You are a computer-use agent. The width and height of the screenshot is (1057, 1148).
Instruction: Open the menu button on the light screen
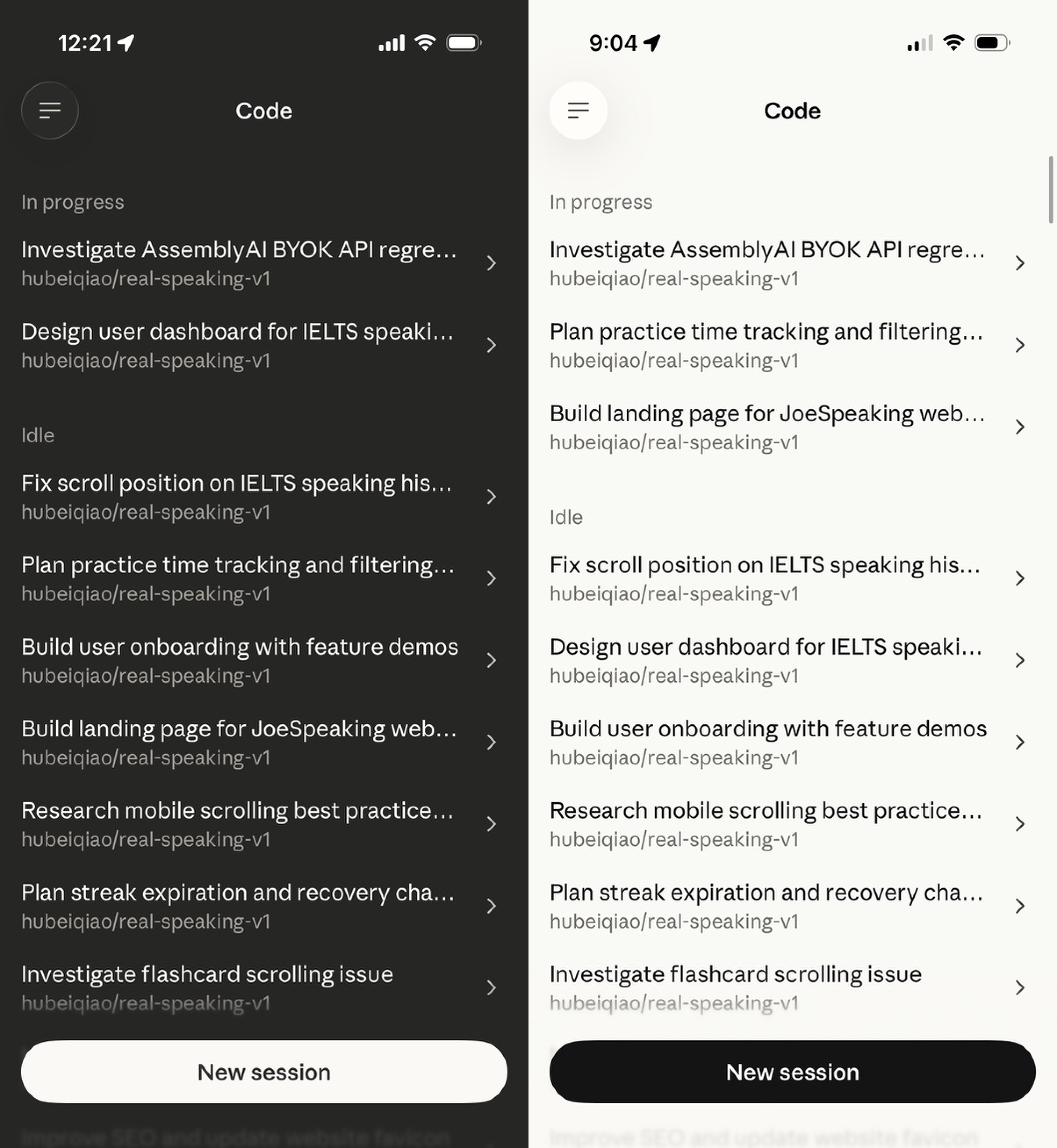(578, 110)
